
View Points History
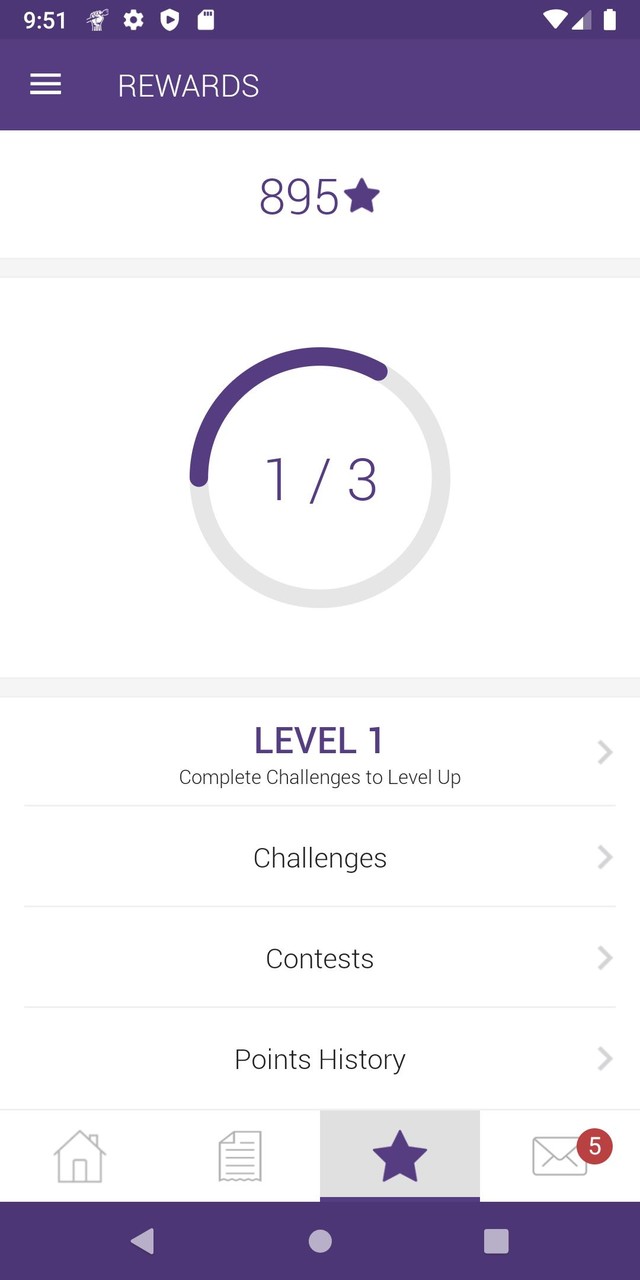[320, 1059]
